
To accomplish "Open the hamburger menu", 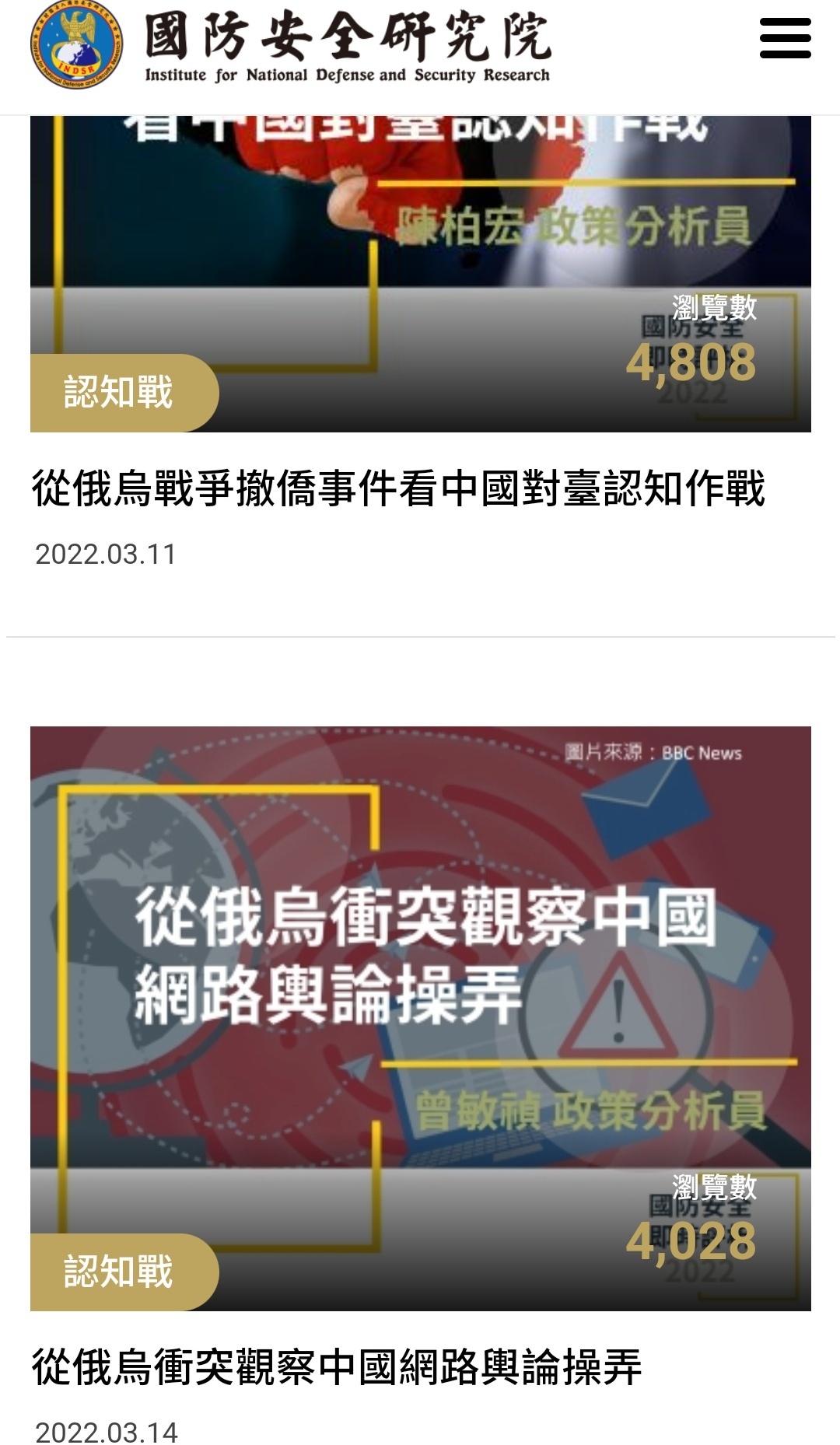I will [785, 40].
